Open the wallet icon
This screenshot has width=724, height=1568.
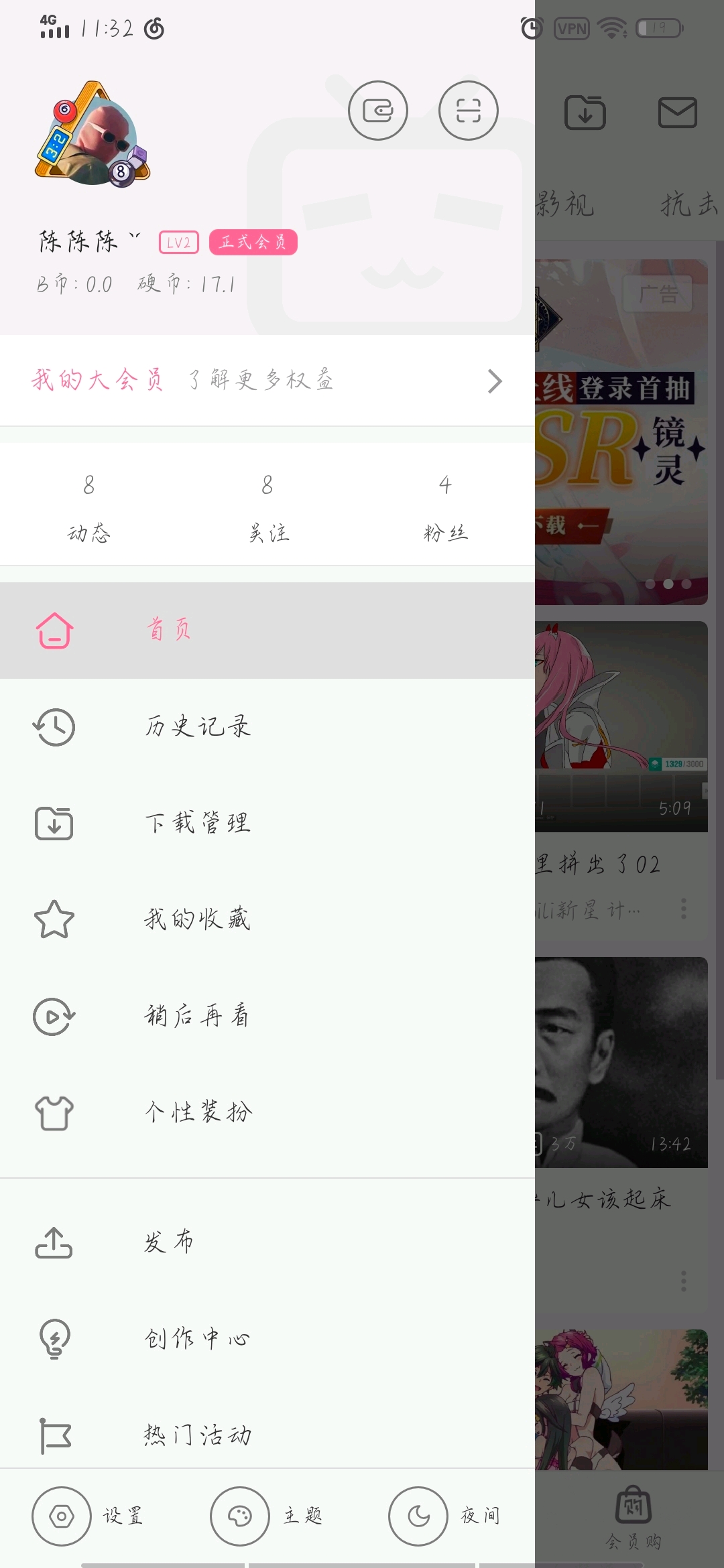(x=378, y=111)
